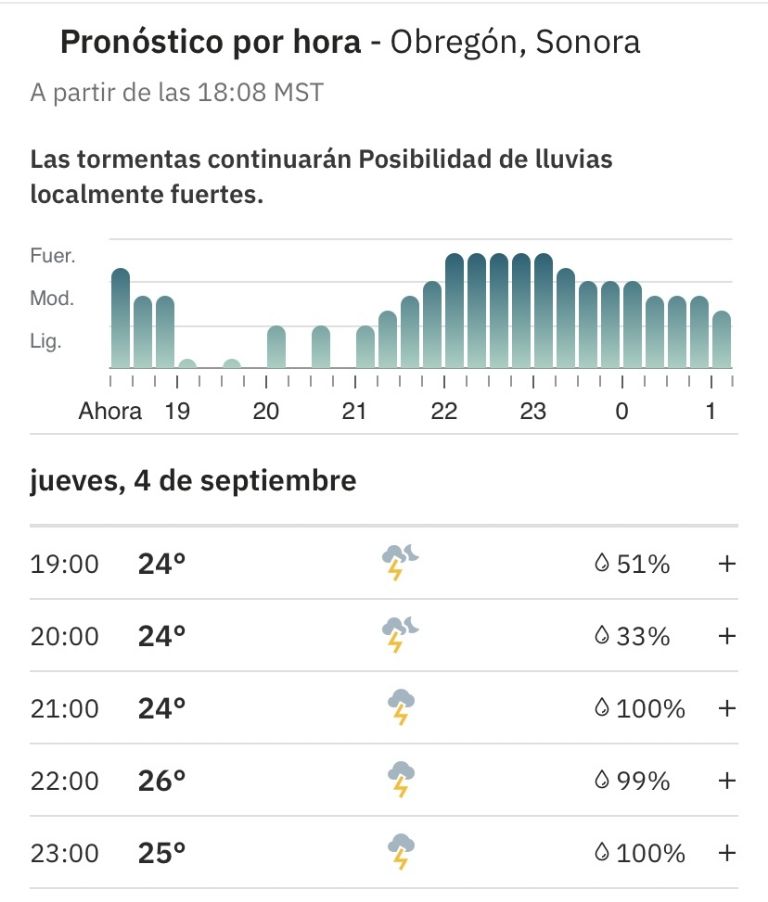Click the tallest intensity bar above the 22 label
Image resolution: width=768 pixels, height=902 pixels.
point(455,310)
